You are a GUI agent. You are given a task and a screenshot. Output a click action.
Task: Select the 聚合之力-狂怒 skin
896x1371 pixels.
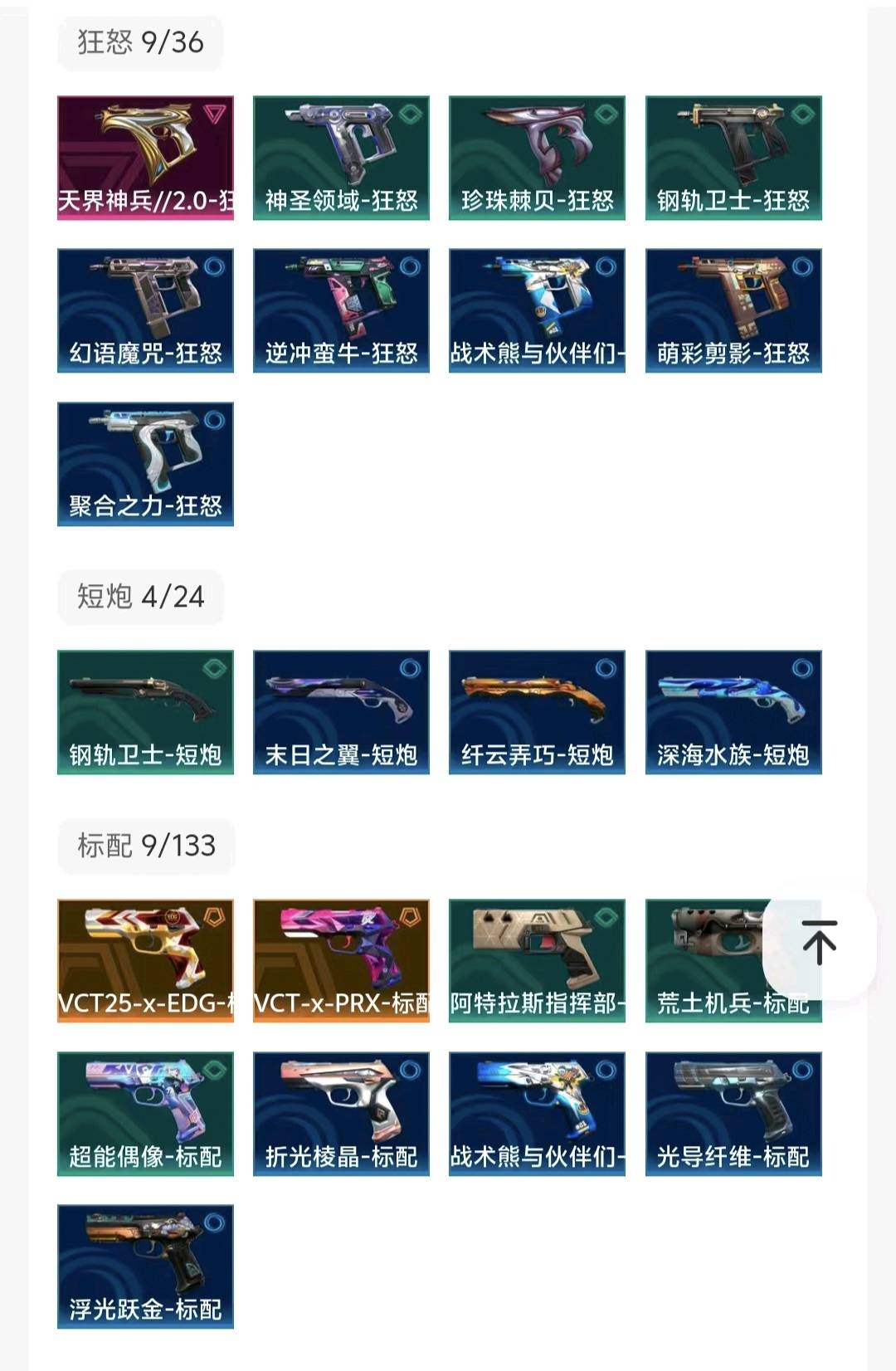pyautogui.click(x=145, y=464)
